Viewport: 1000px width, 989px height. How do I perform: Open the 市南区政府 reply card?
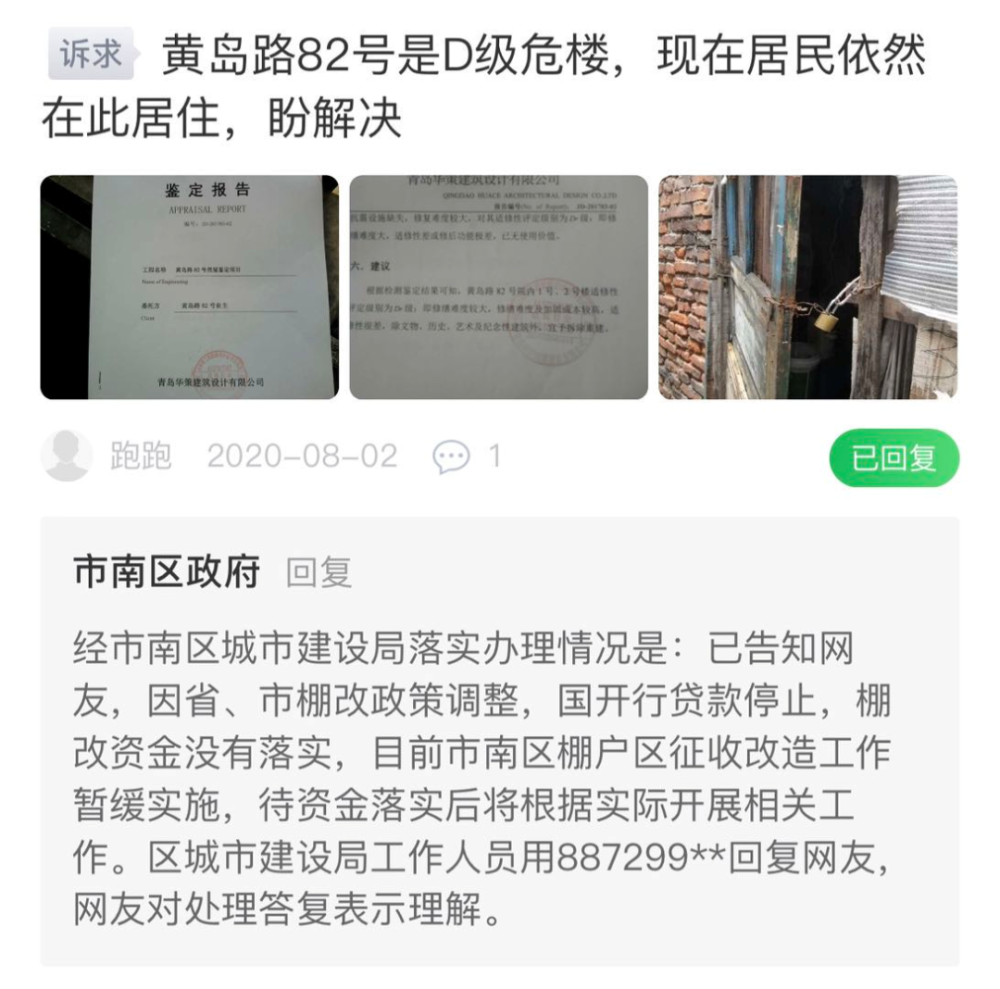click(x=499, y=740)
